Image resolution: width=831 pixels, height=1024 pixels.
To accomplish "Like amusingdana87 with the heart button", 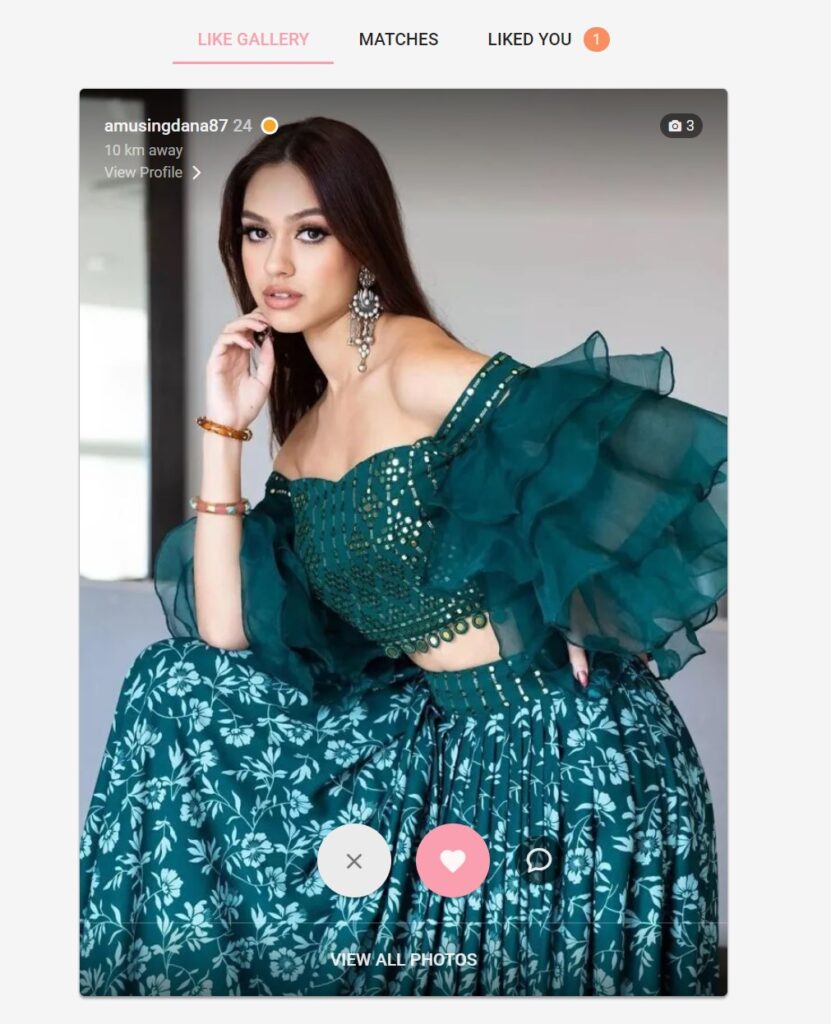I will (x=453, y=861).
